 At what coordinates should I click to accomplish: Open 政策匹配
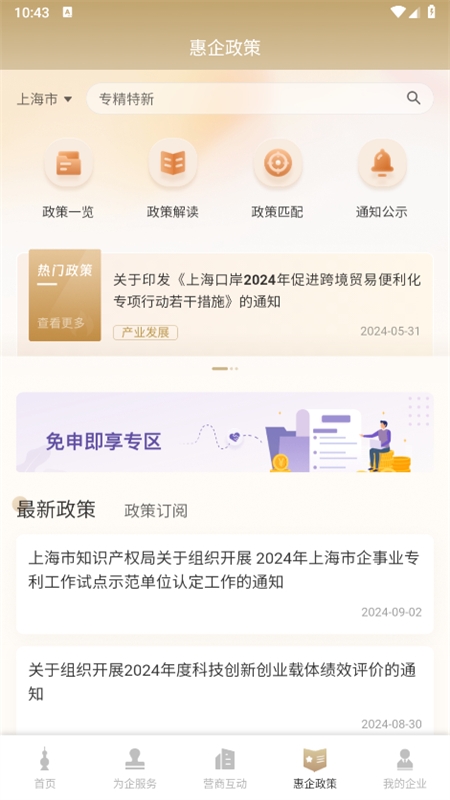coord(277,180)
